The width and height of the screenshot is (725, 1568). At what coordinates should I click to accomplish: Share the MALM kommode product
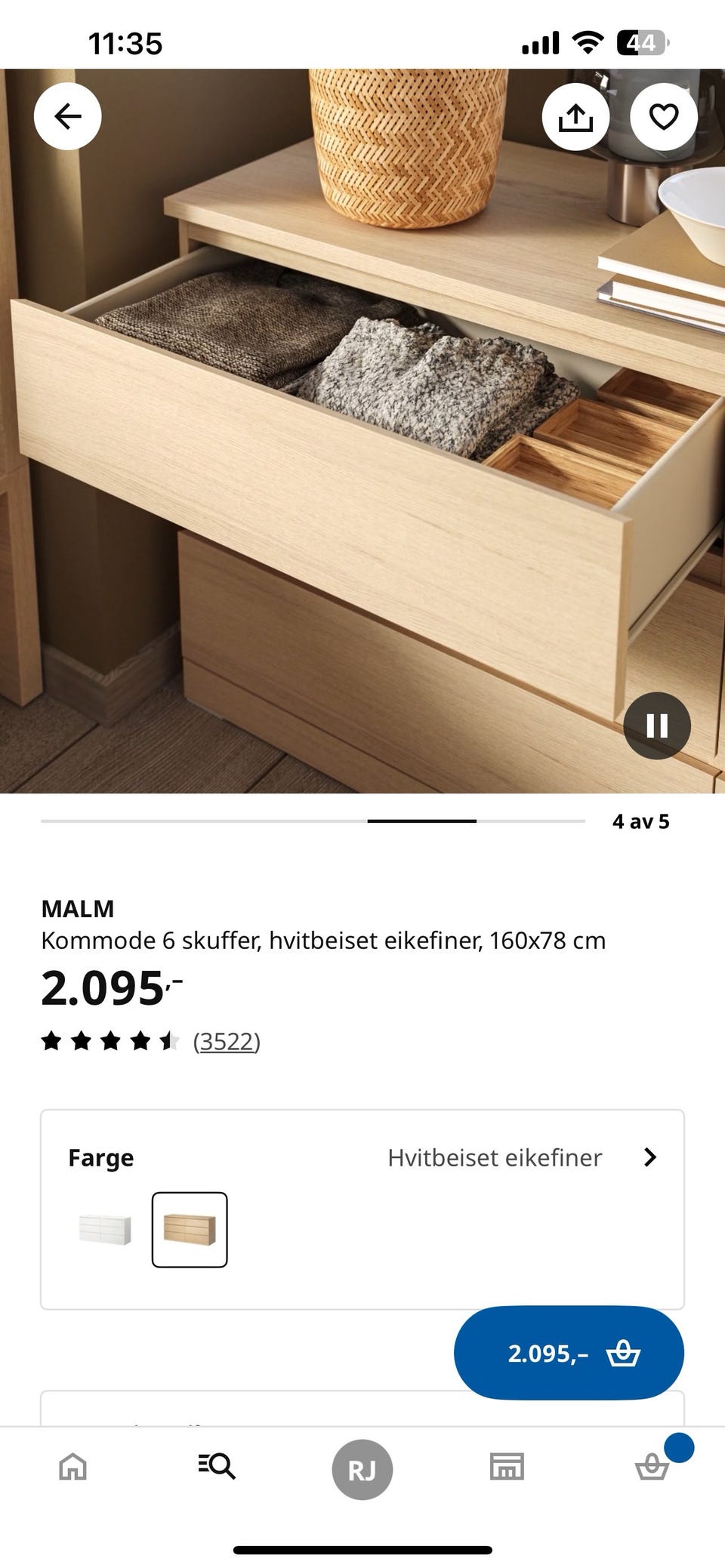tap(578, 116)
